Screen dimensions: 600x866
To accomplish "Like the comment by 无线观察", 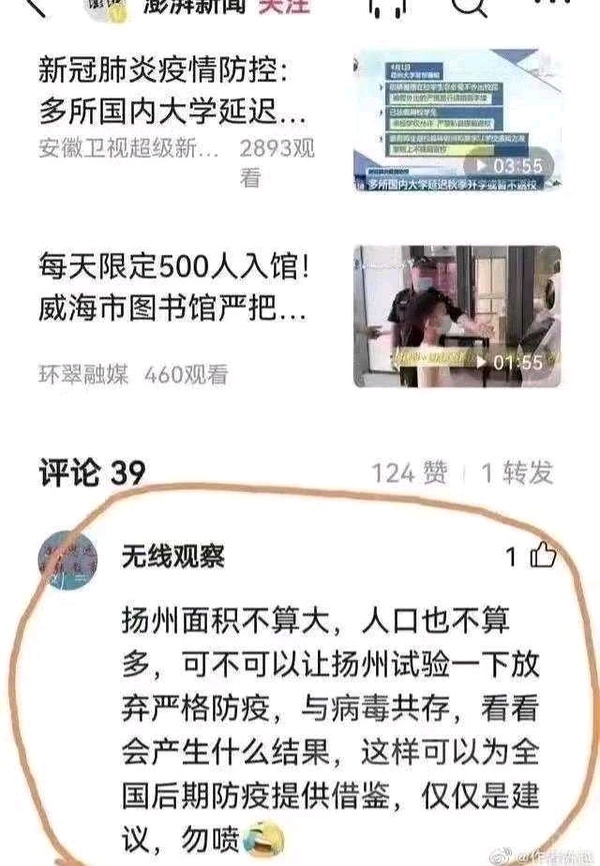I will [541, 555].
